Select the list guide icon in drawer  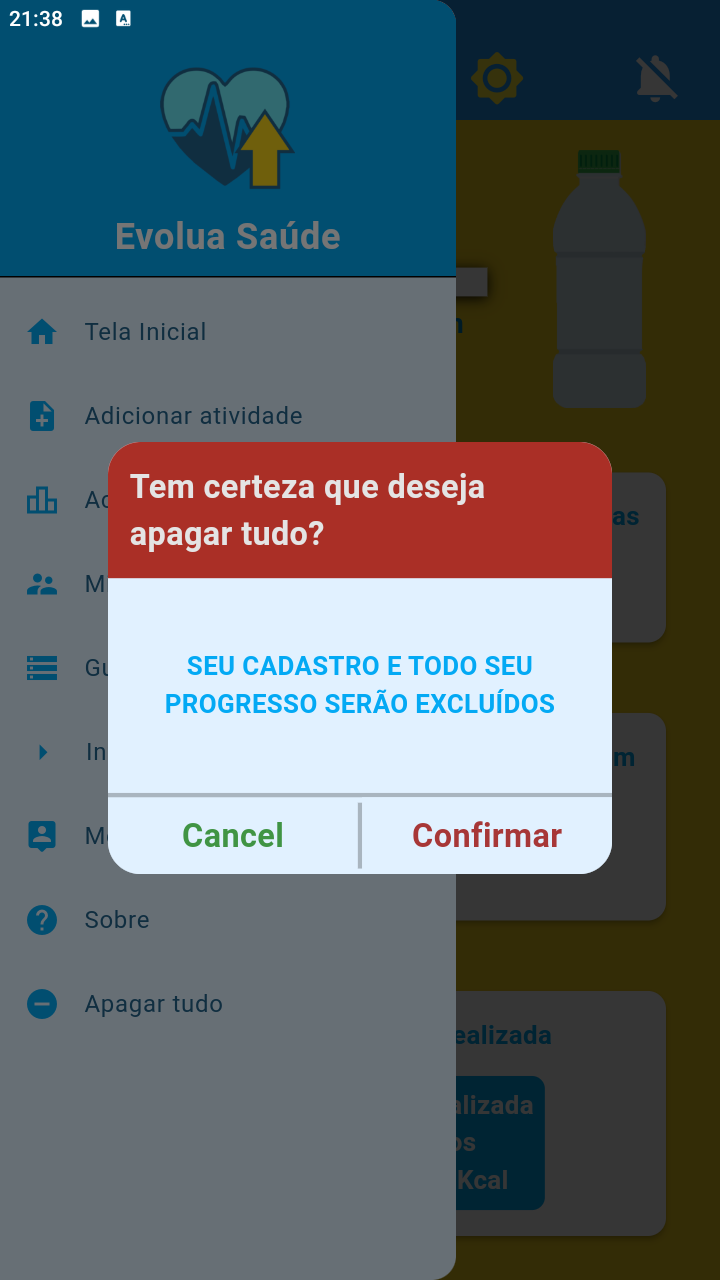(x=41, y=667)
